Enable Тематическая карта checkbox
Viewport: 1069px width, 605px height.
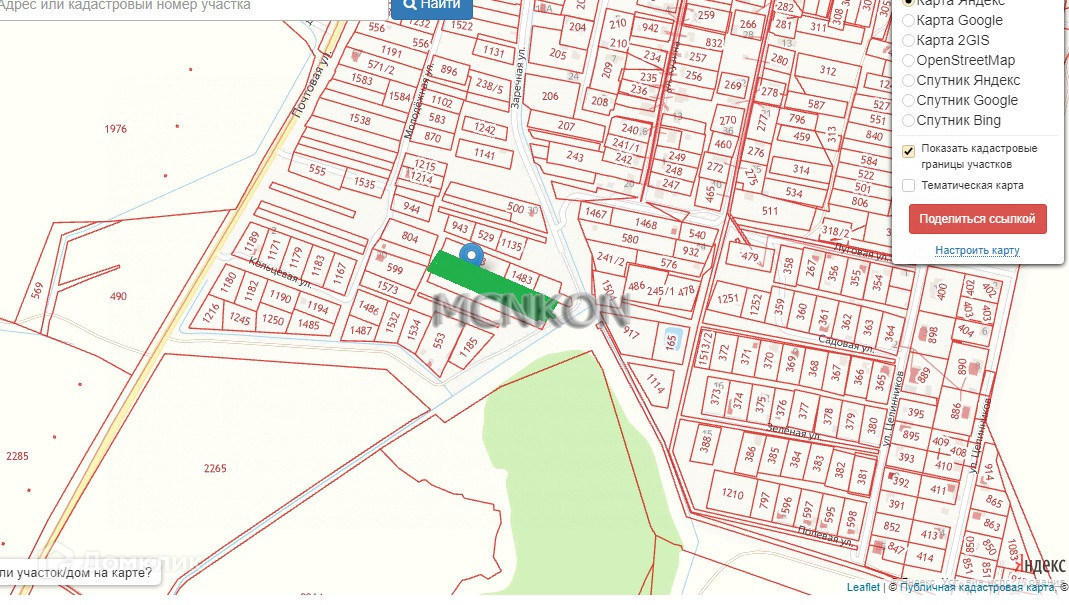click(908, 185)
